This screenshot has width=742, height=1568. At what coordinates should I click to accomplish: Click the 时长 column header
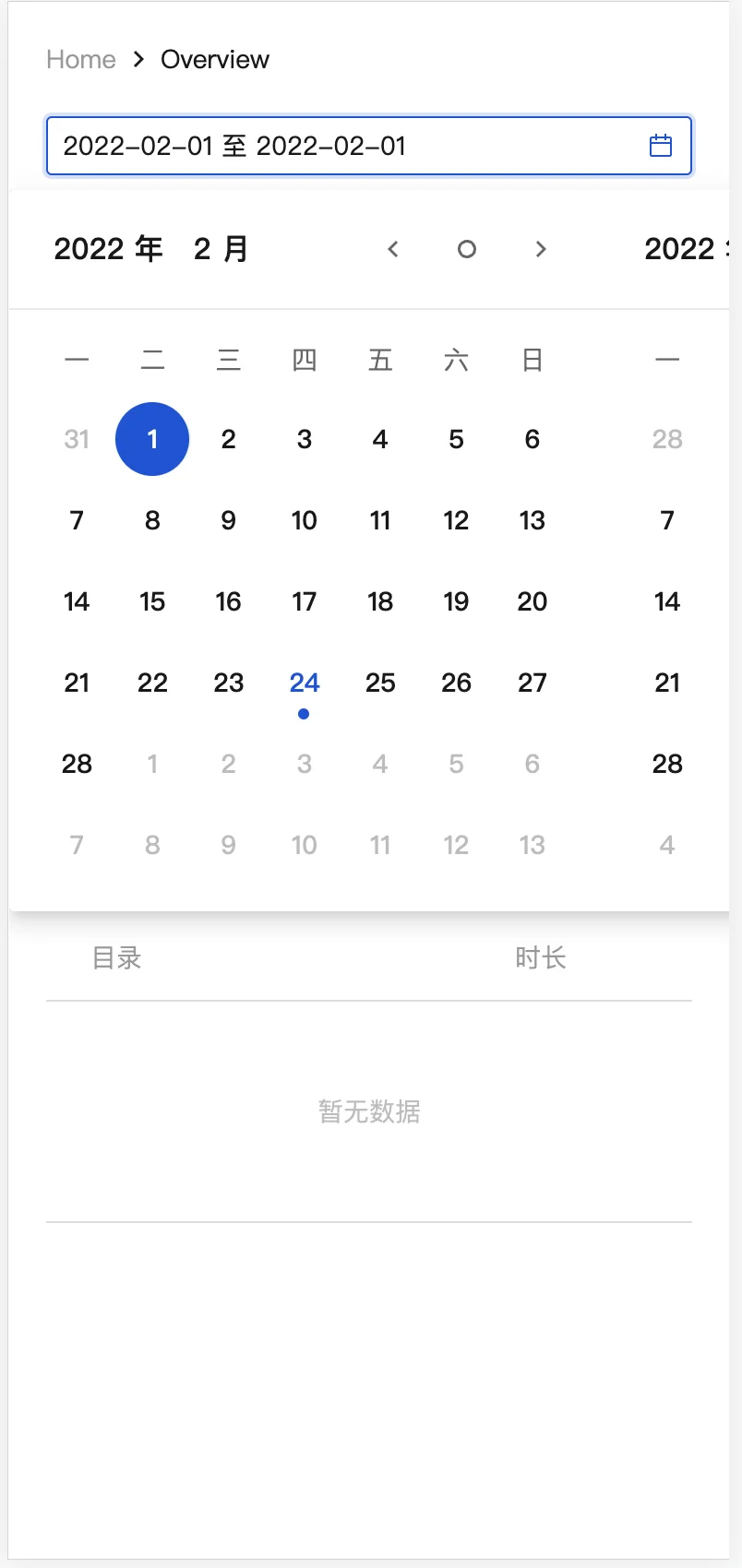541,958
